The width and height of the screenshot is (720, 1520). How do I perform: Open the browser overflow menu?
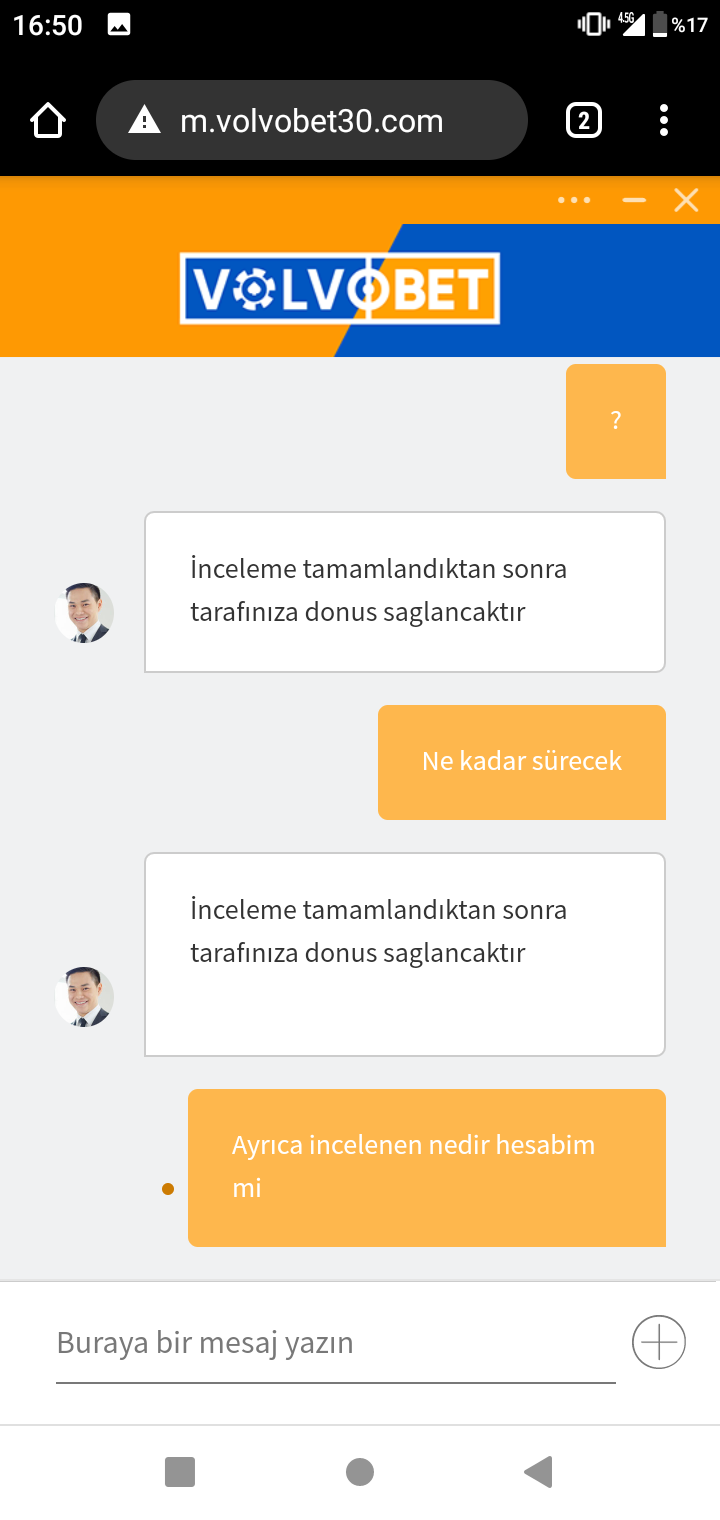tap(664, 121)
